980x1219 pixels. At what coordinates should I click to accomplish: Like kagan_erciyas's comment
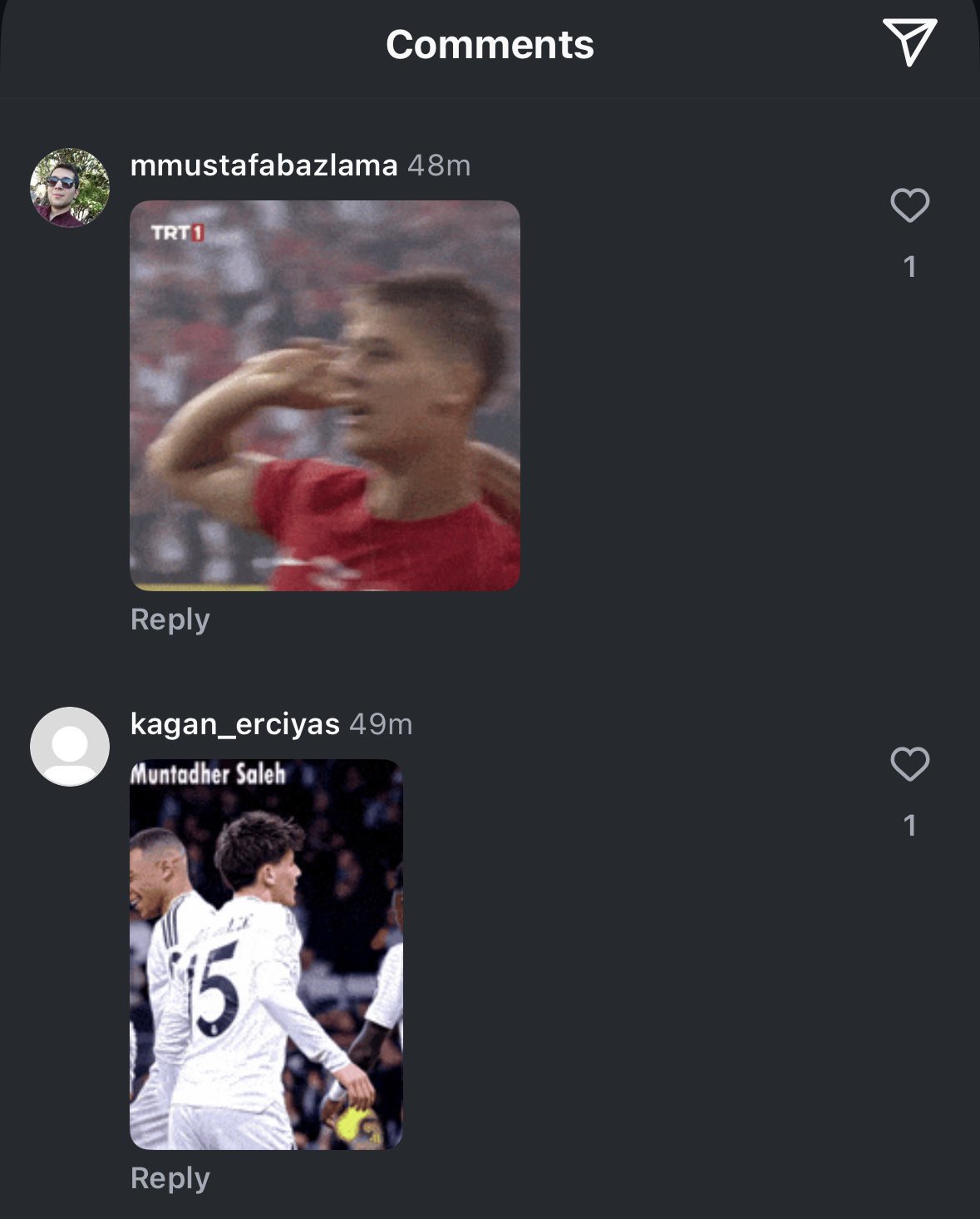[909, 764]
